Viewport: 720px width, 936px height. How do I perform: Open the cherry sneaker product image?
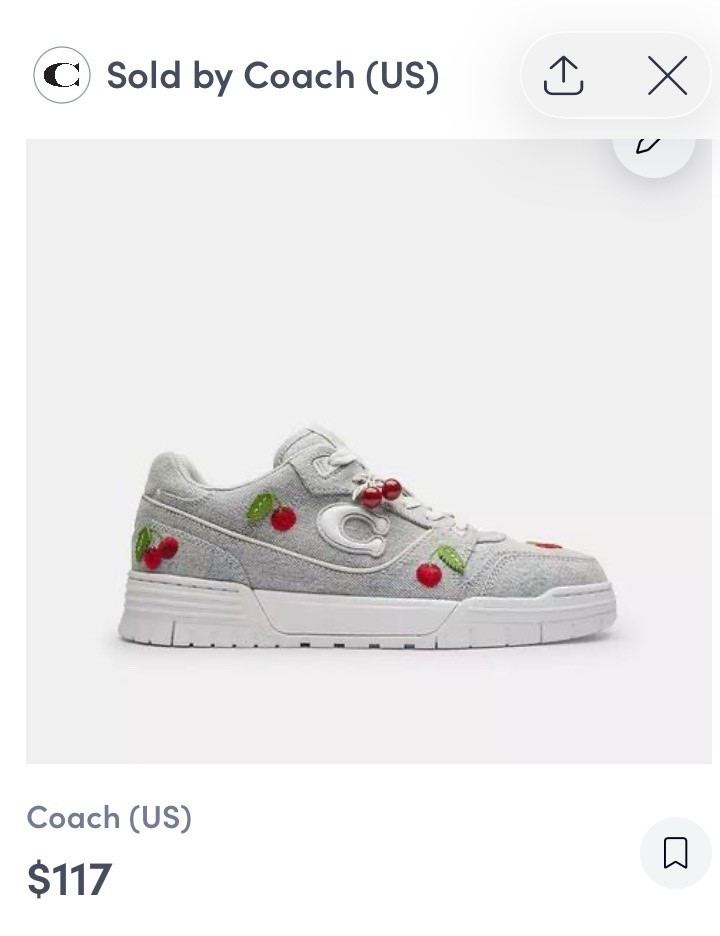click(x=368, y=451)
